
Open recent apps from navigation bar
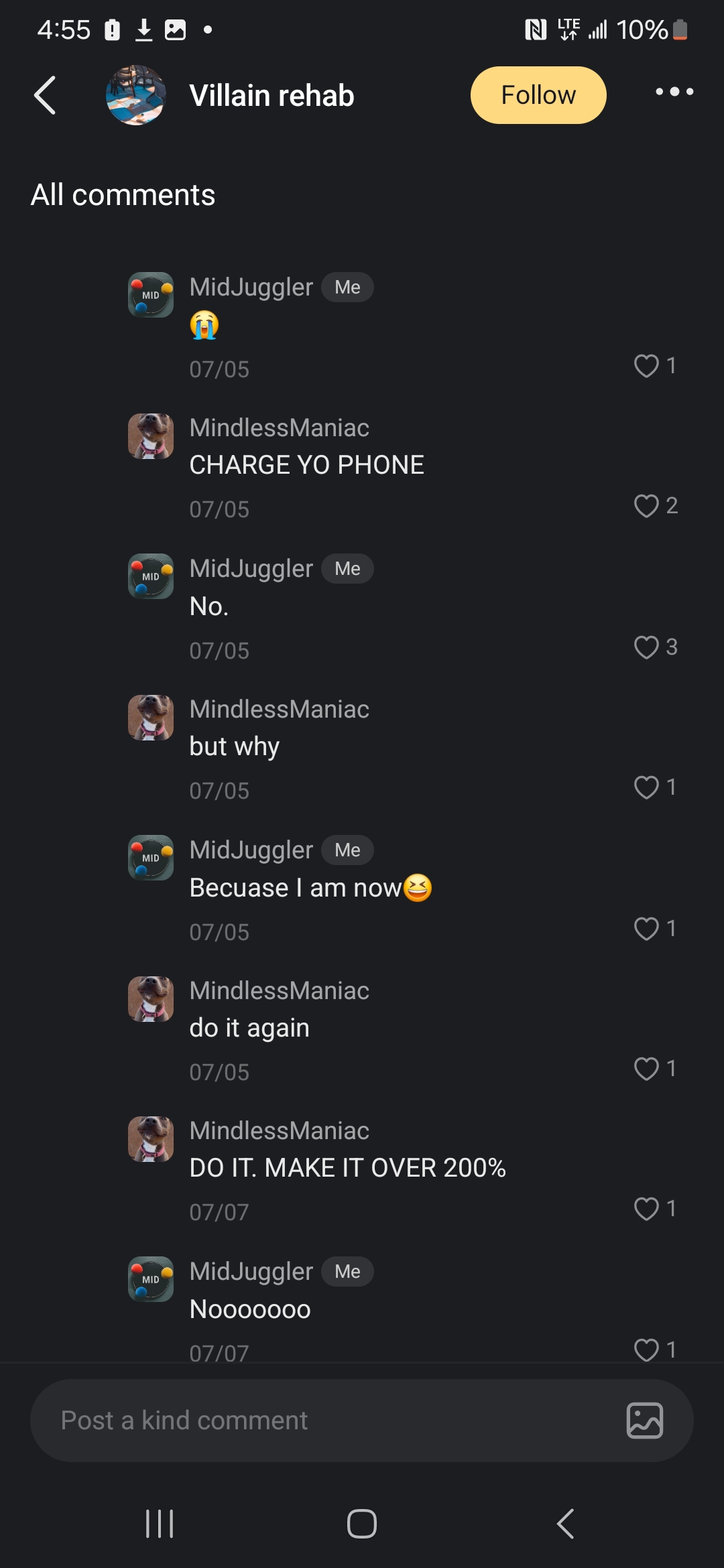160,1524
